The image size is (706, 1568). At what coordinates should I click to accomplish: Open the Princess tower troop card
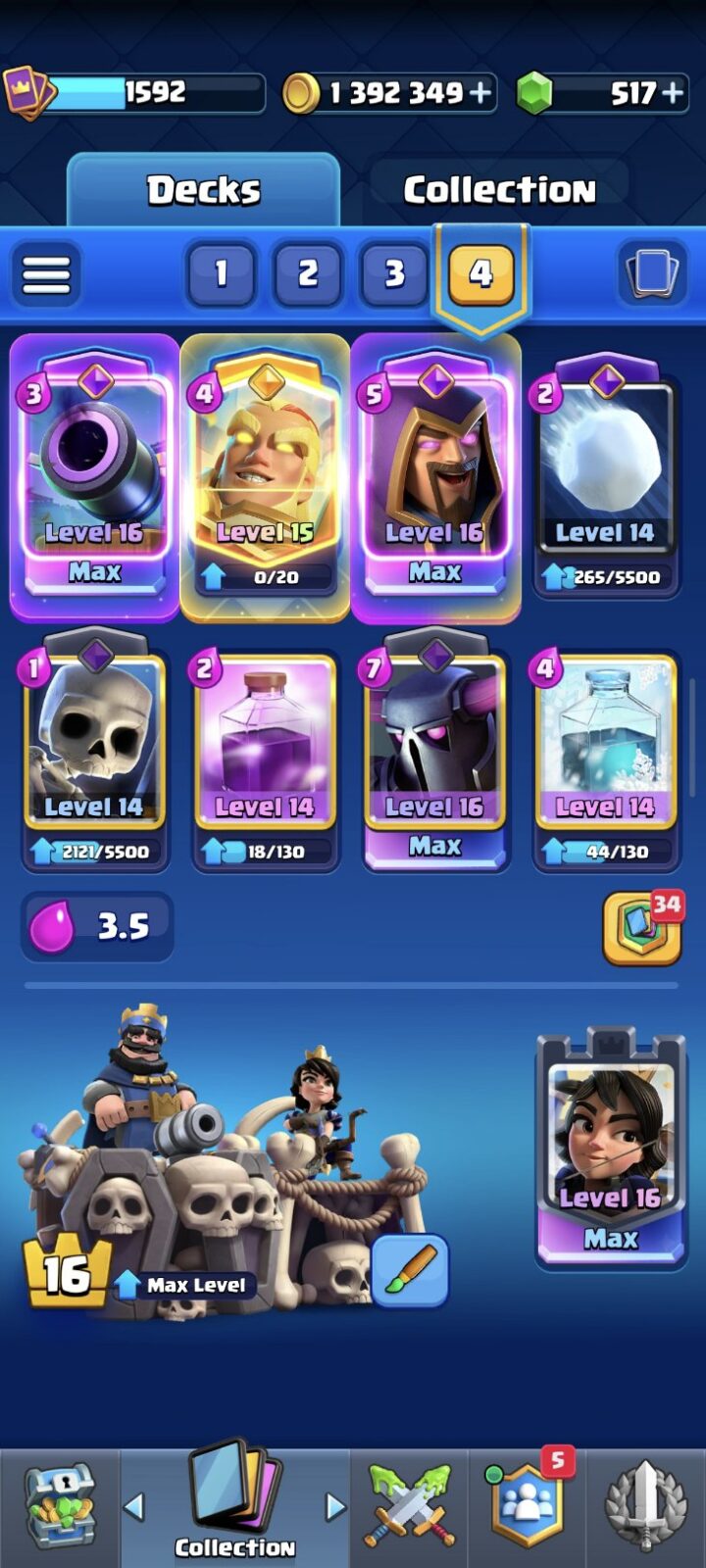click(x=610, y=1147)
